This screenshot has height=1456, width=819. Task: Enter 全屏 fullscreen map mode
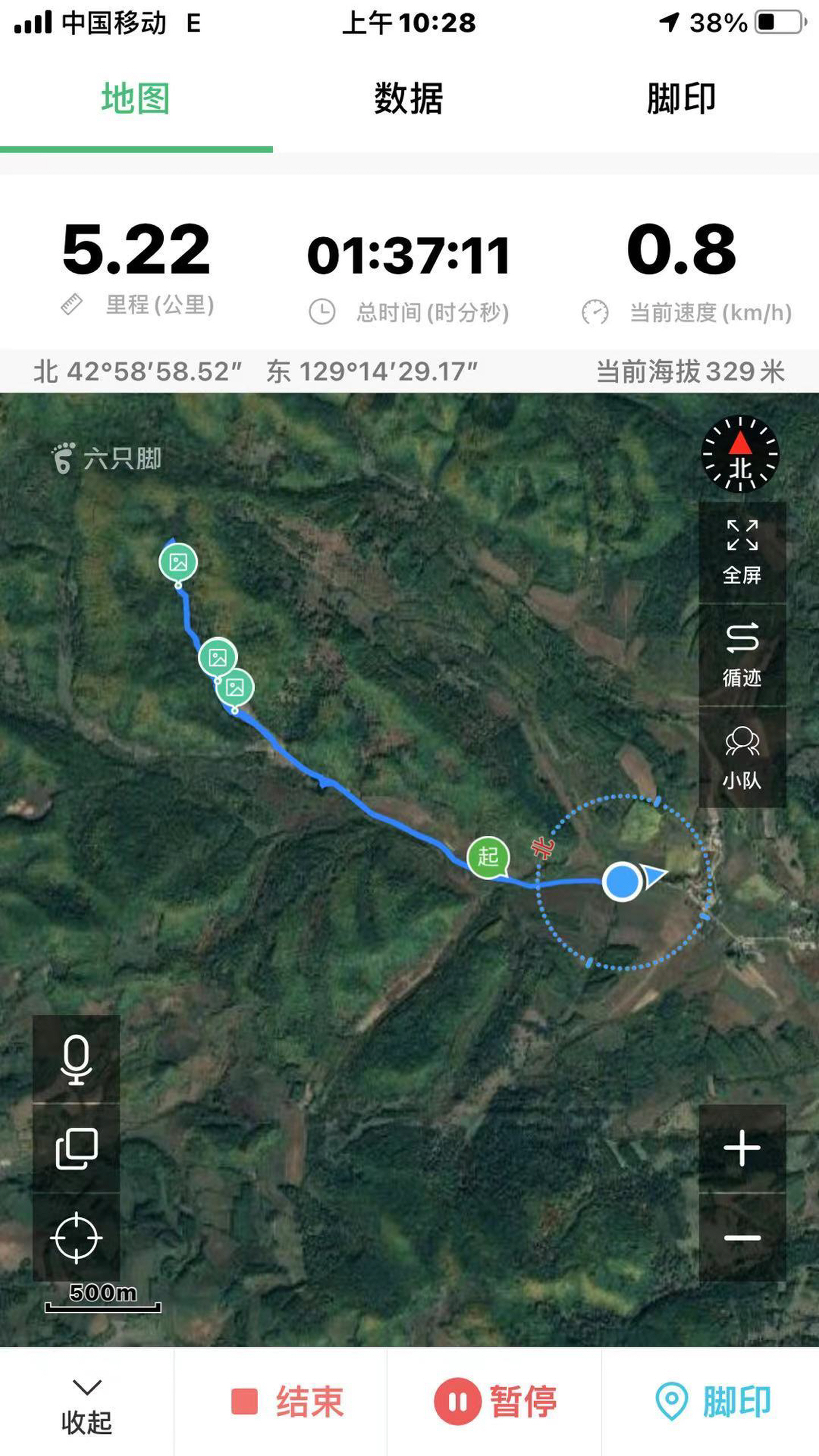pyautogui.click(x=743, y=554)
